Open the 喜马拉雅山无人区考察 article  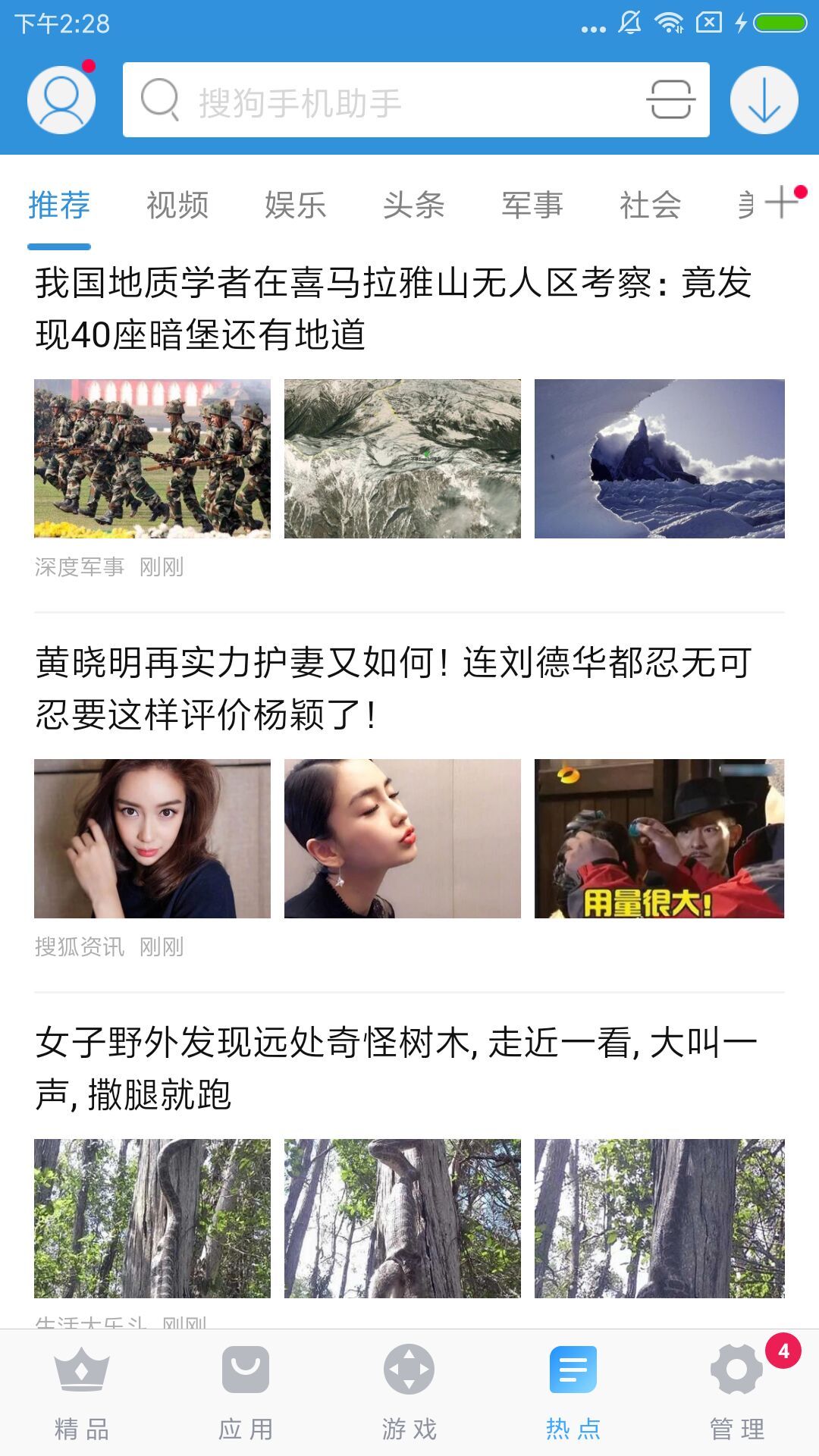[393, 309]
